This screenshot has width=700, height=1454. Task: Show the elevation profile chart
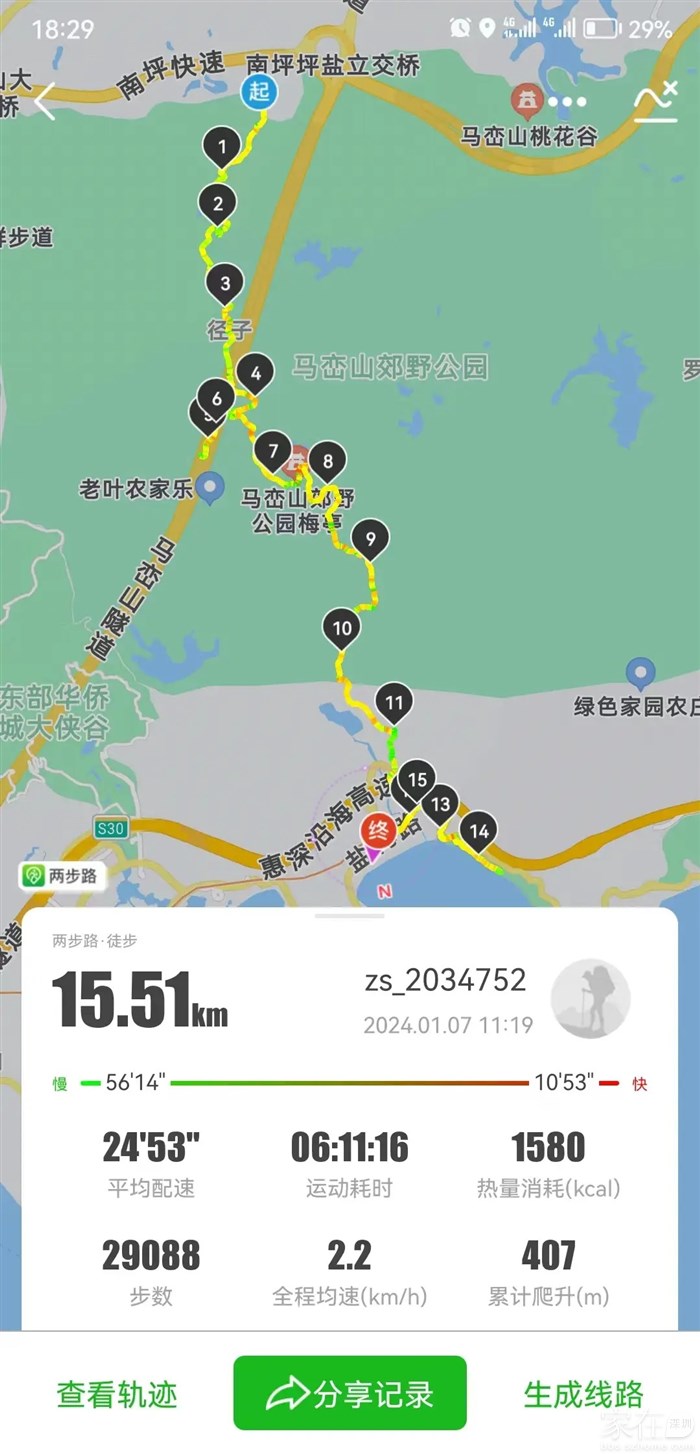[655, 102]
